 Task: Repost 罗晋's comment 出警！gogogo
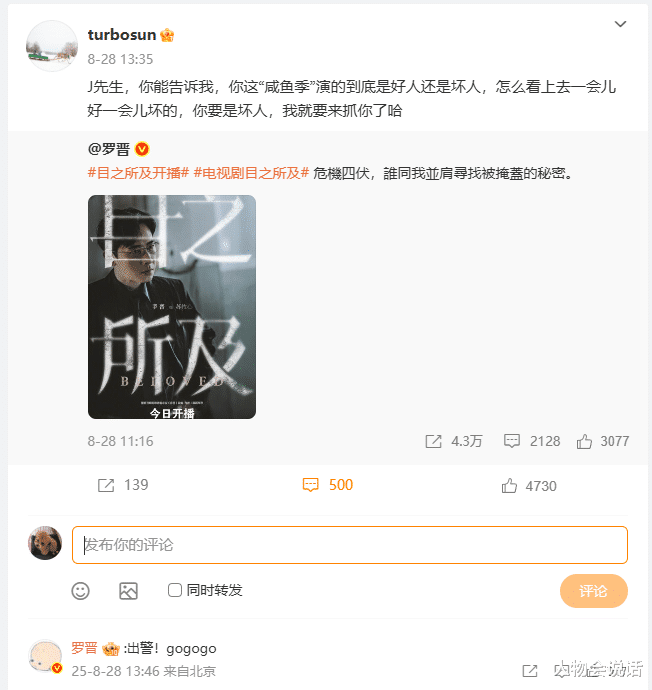click(x=530, y=671)
